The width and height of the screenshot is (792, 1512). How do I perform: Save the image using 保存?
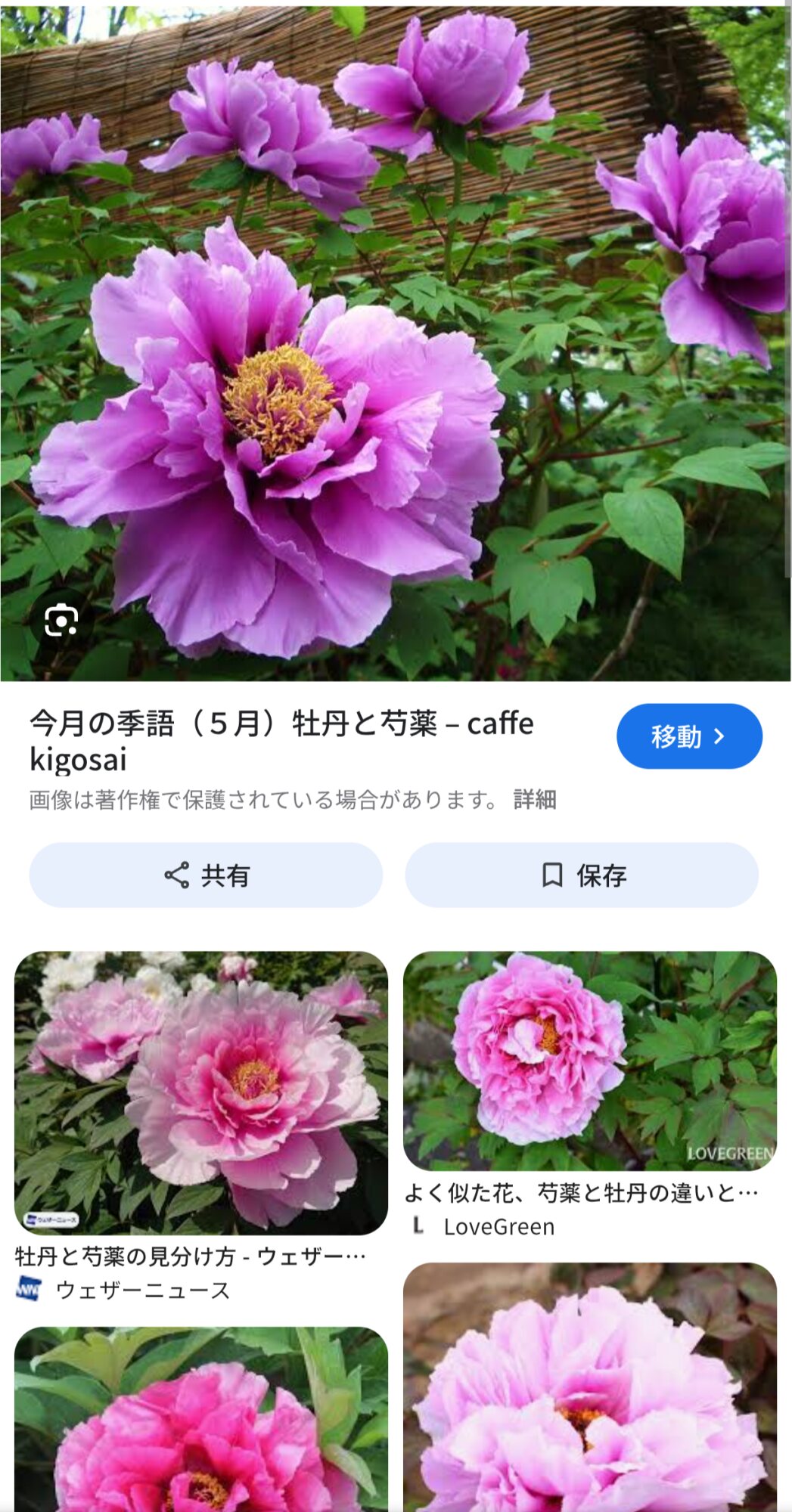click(x=582, y=875)
